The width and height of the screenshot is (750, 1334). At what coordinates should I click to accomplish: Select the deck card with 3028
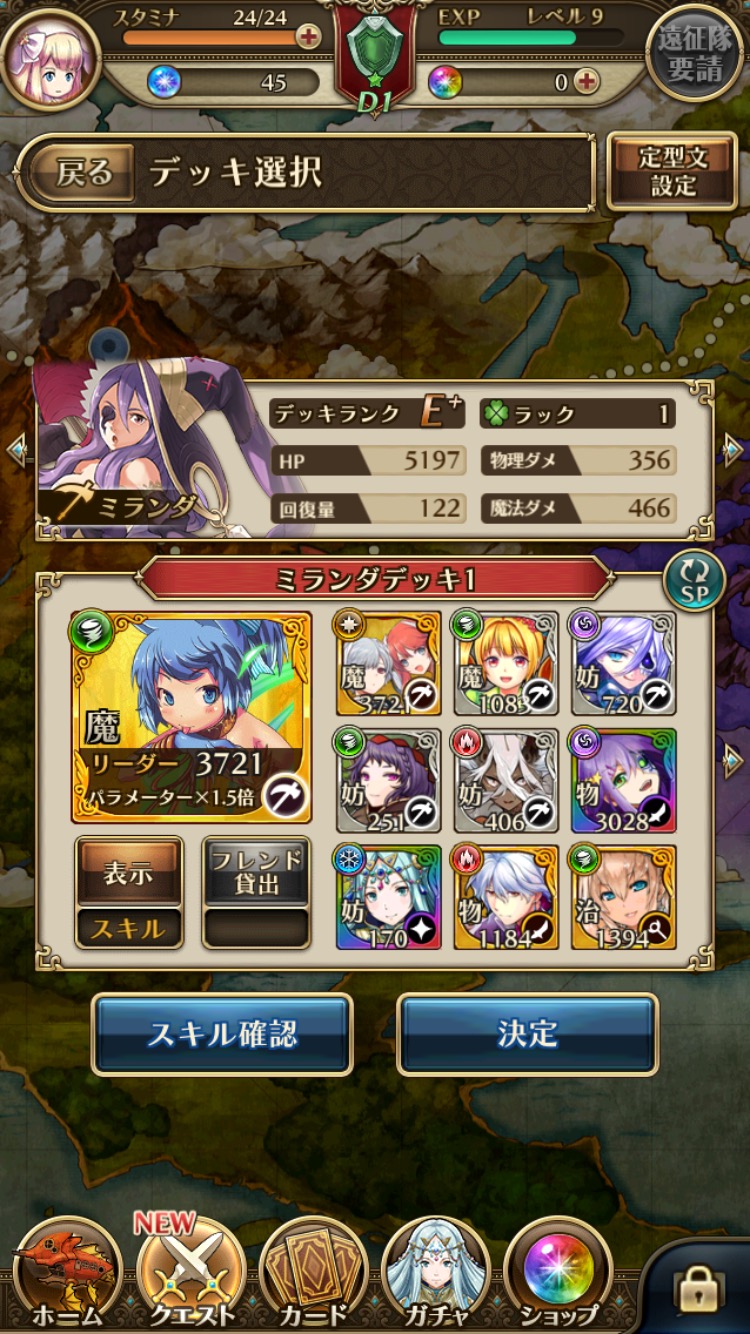623,781
